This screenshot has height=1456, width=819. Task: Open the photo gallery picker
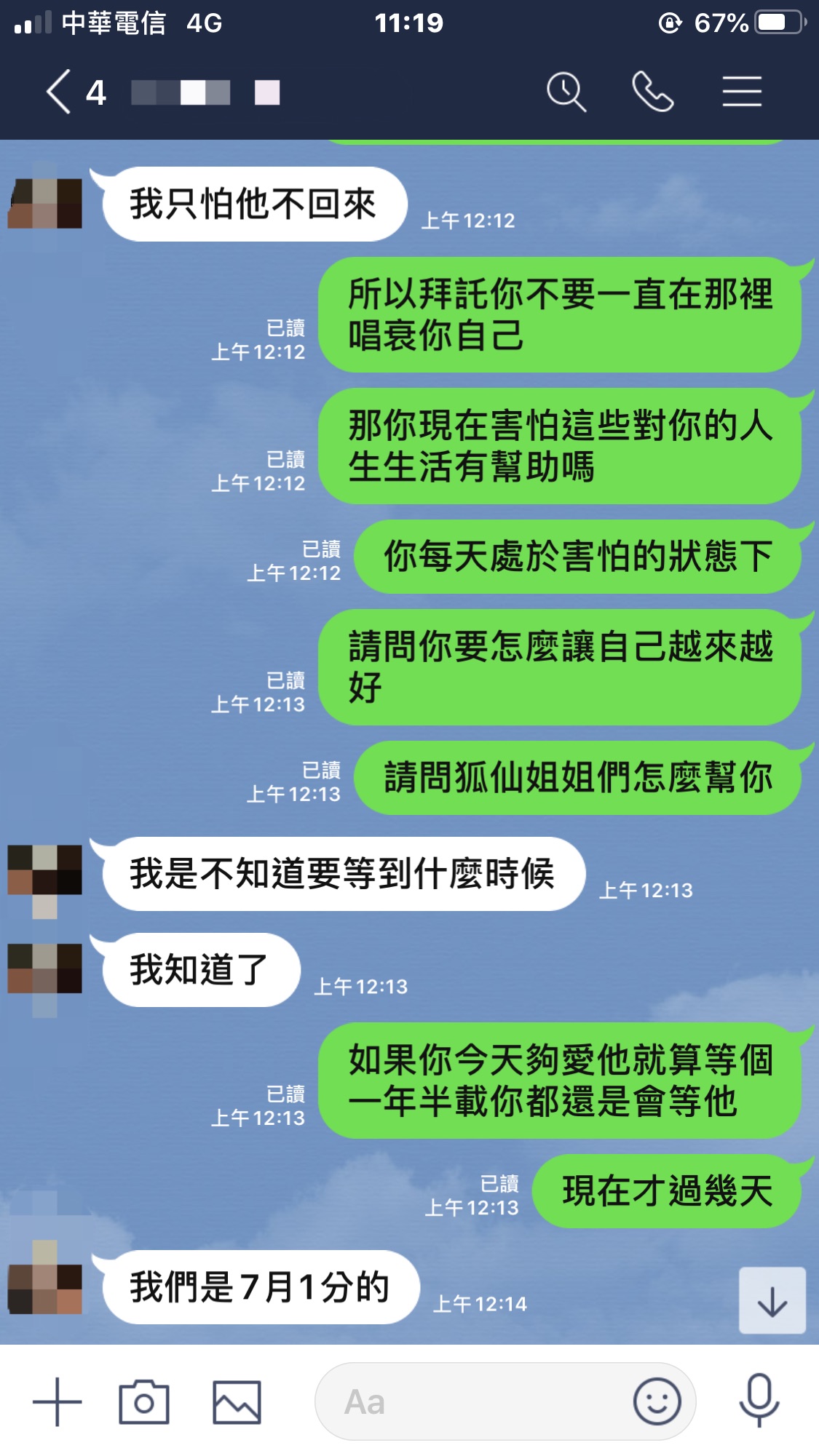[237, 1401]
